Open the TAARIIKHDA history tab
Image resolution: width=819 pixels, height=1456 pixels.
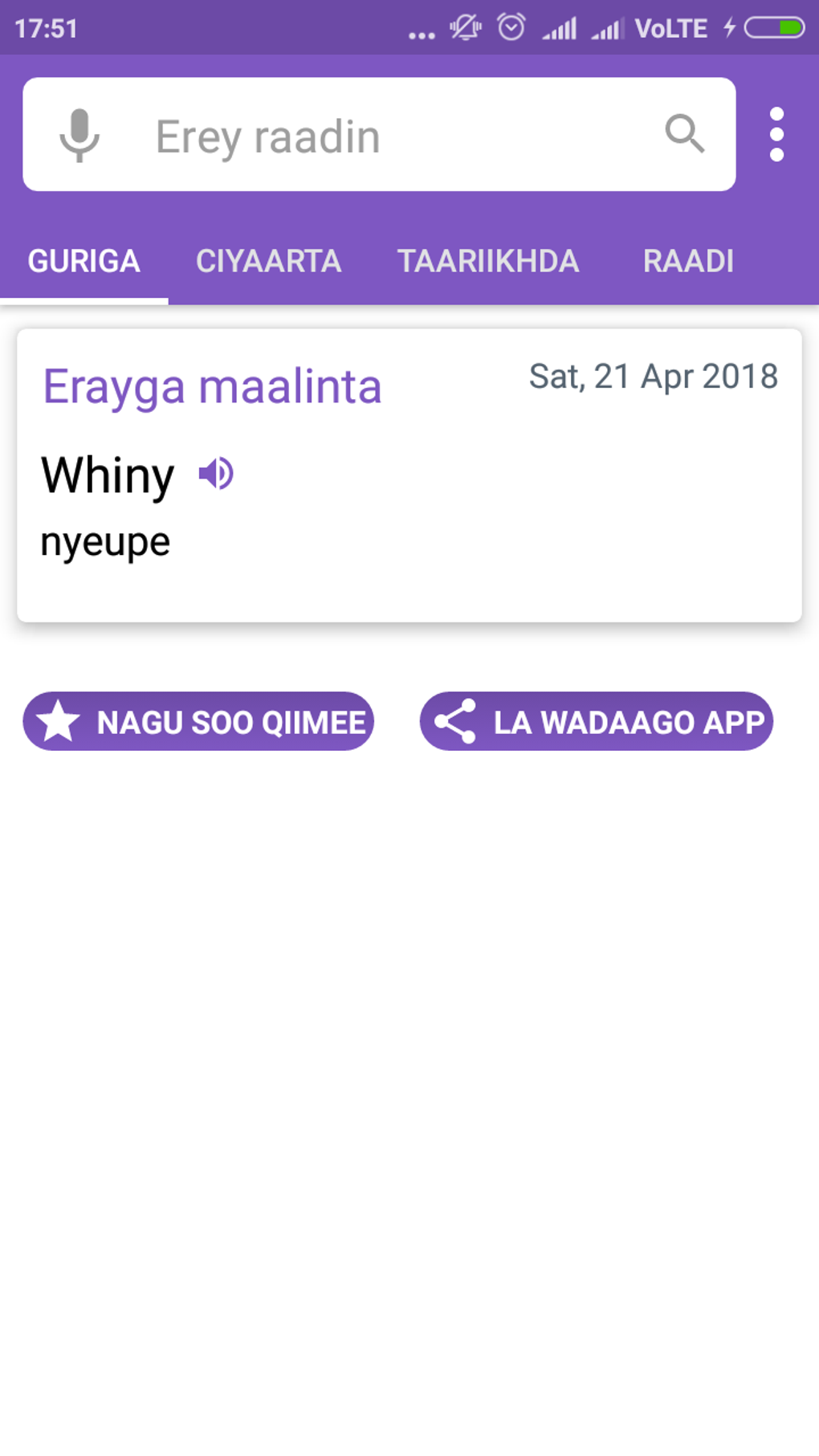tap(488, 261)
